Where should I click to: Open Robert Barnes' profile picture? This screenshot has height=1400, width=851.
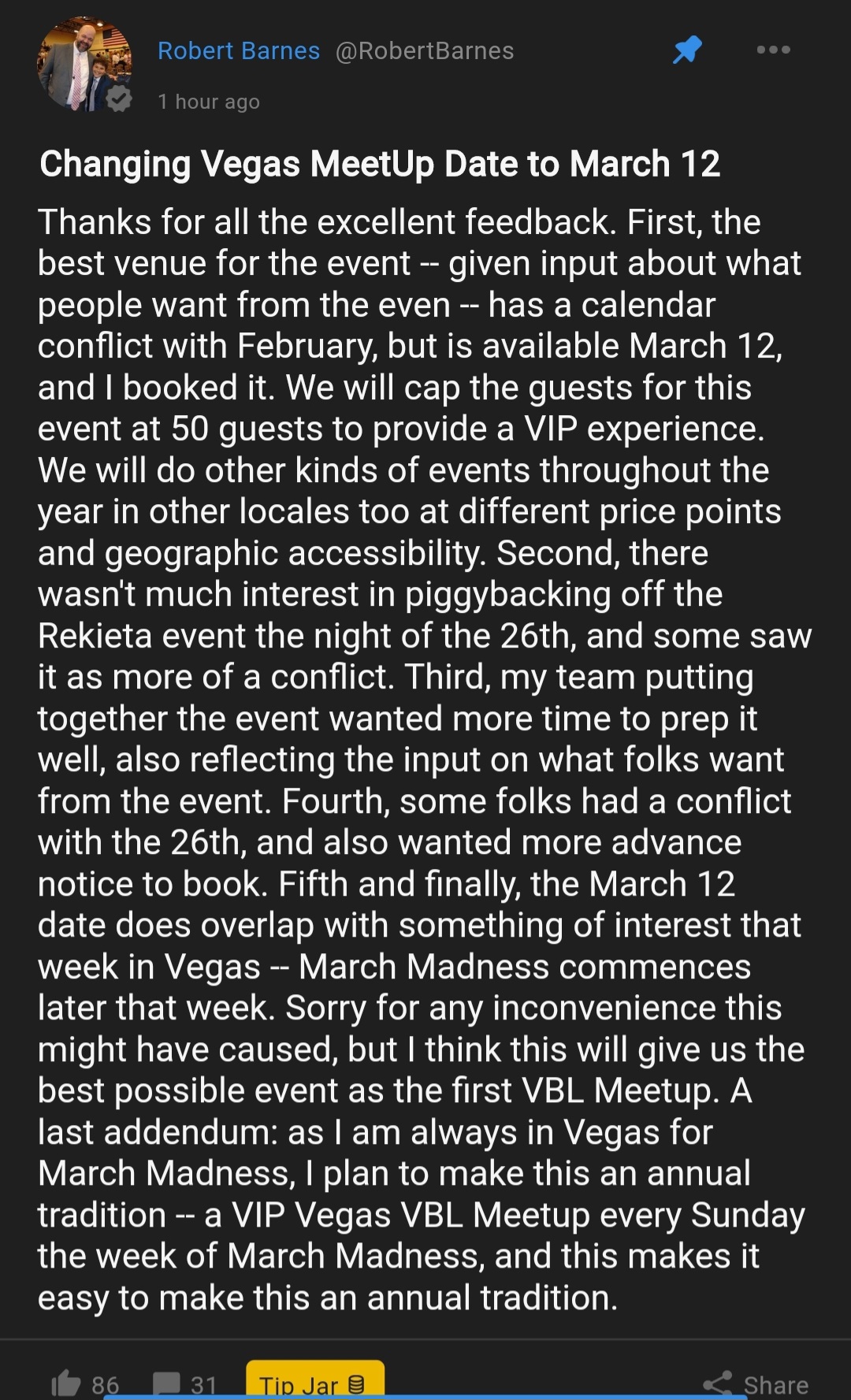[84, 65]
